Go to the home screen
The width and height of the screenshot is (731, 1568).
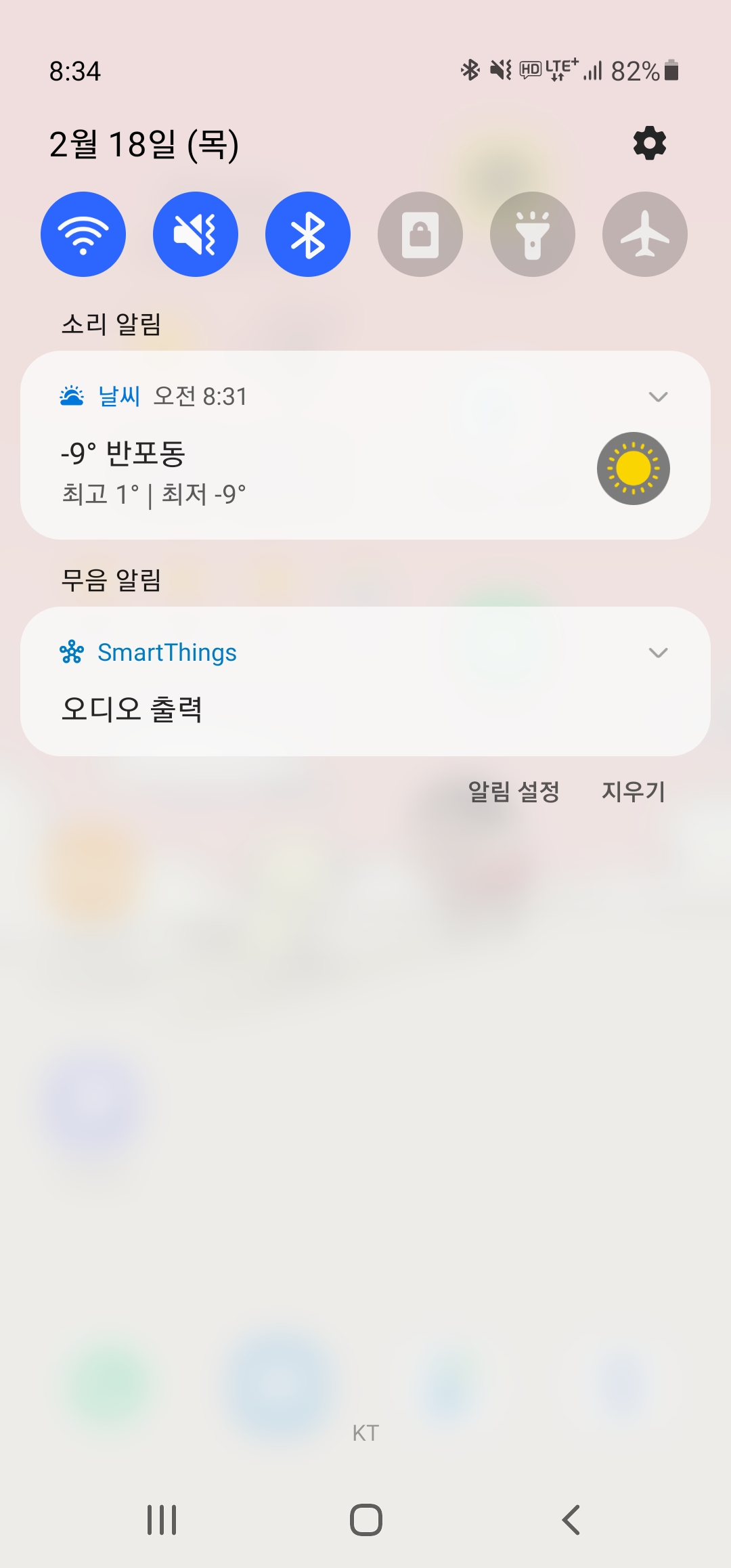(x=365, y=1520)
